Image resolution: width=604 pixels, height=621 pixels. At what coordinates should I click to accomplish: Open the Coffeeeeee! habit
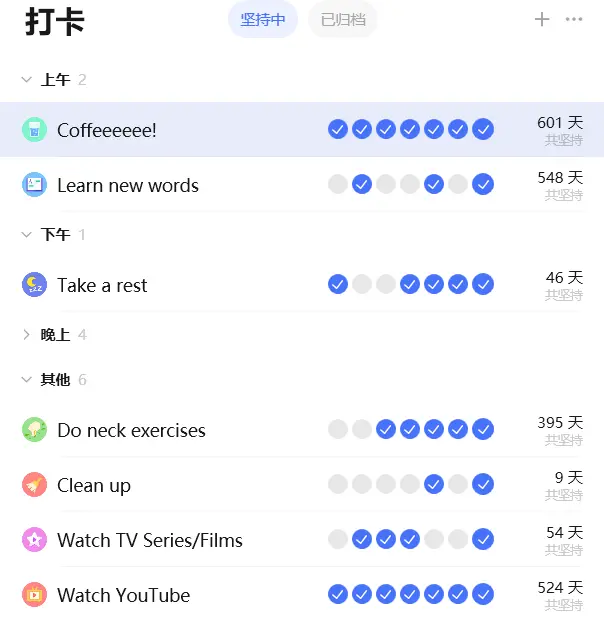[107, 130]
